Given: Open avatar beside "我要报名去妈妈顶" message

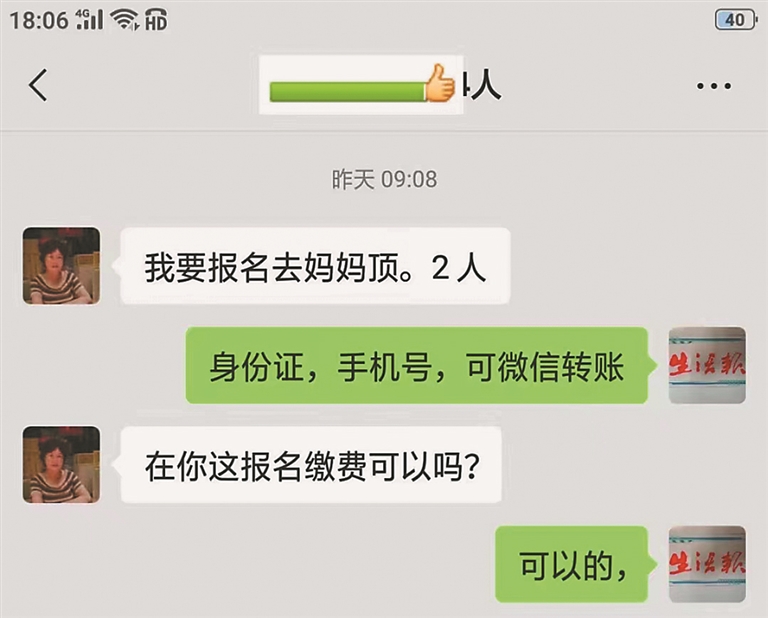Looking at the screenshot, I should pos(61,266).
